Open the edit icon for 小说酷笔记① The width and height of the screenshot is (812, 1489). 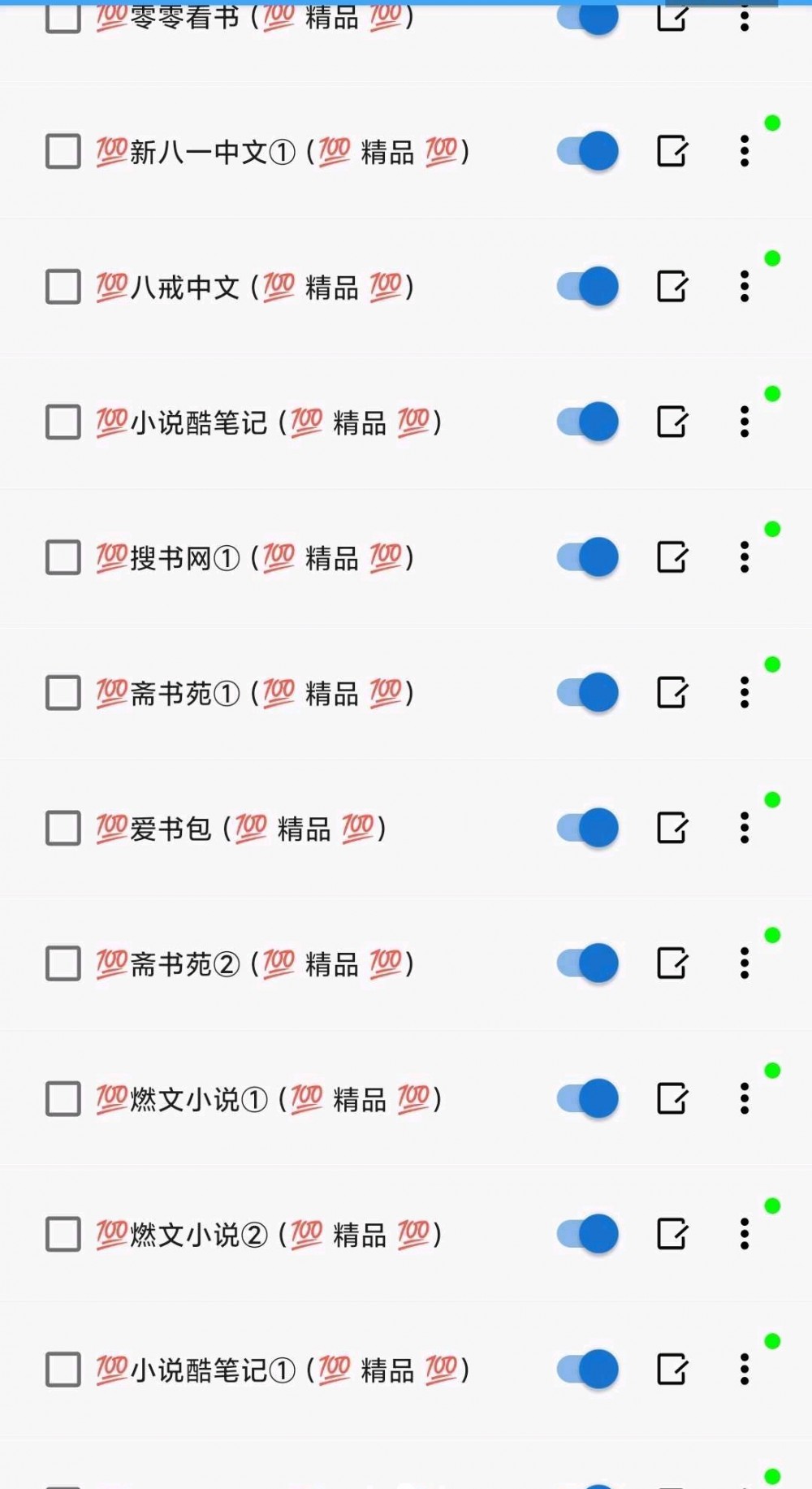tap(672, 1369)
